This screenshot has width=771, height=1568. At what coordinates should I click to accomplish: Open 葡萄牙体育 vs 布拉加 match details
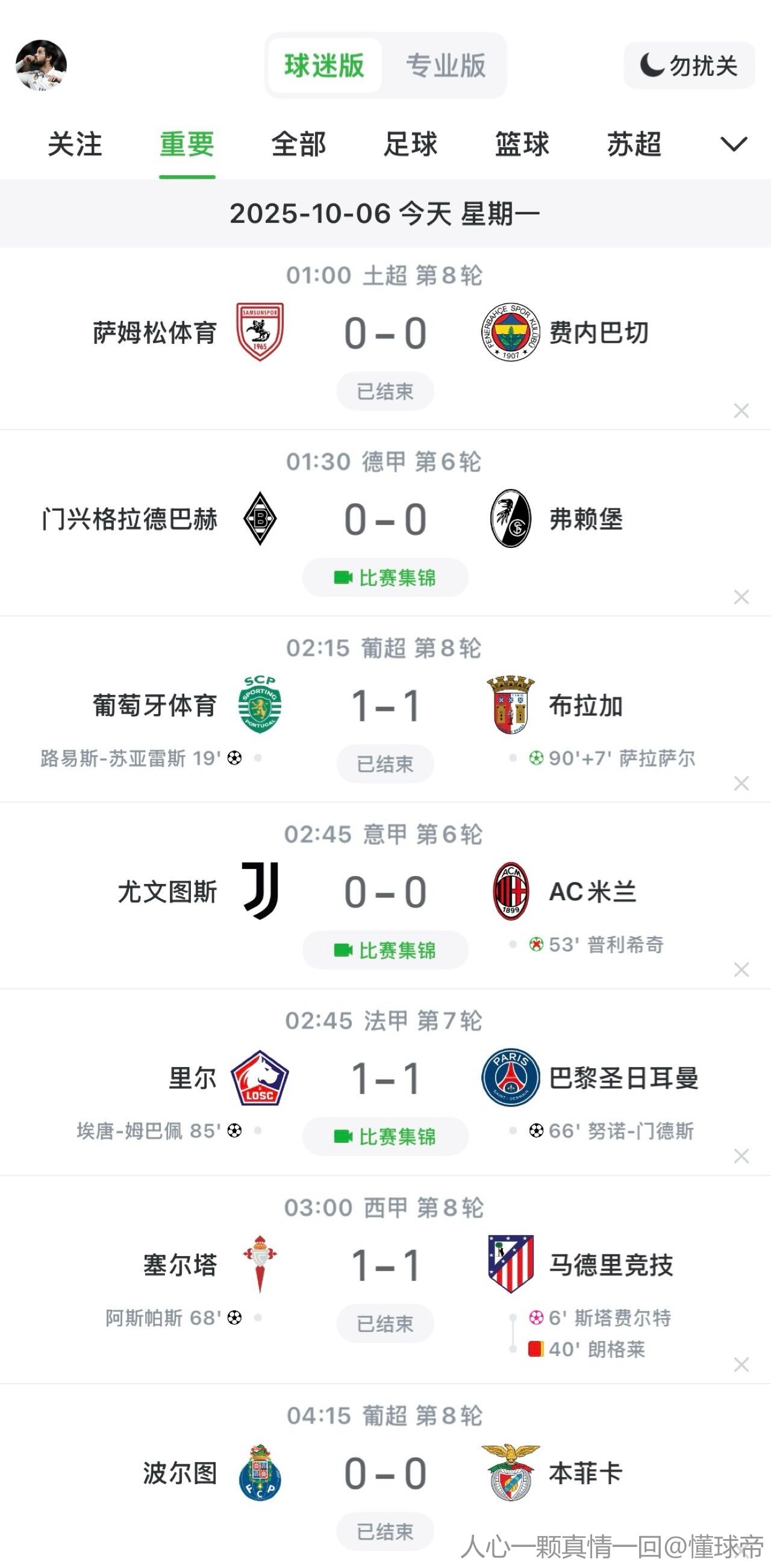pyautogui.click(x=385, y=708)
